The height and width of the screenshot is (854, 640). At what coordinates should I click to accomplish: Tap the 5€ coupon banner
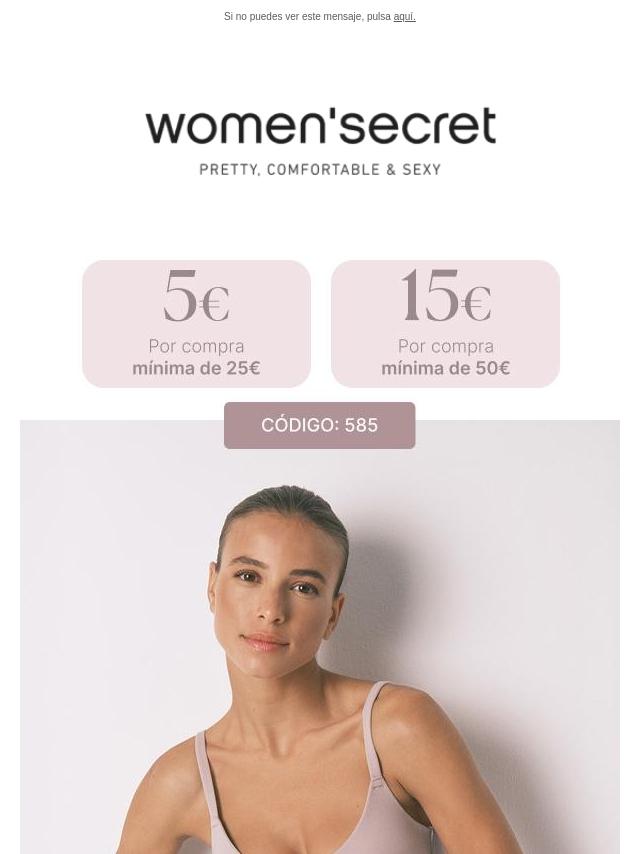[197, 324]
